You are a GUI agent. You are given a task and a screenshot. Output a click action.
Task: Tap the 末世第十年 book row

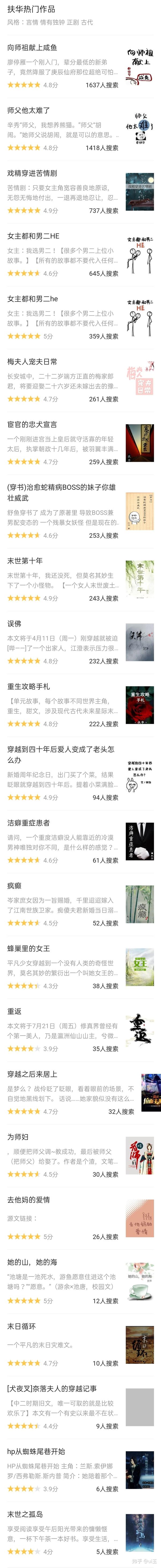click(x=25, y=560)
